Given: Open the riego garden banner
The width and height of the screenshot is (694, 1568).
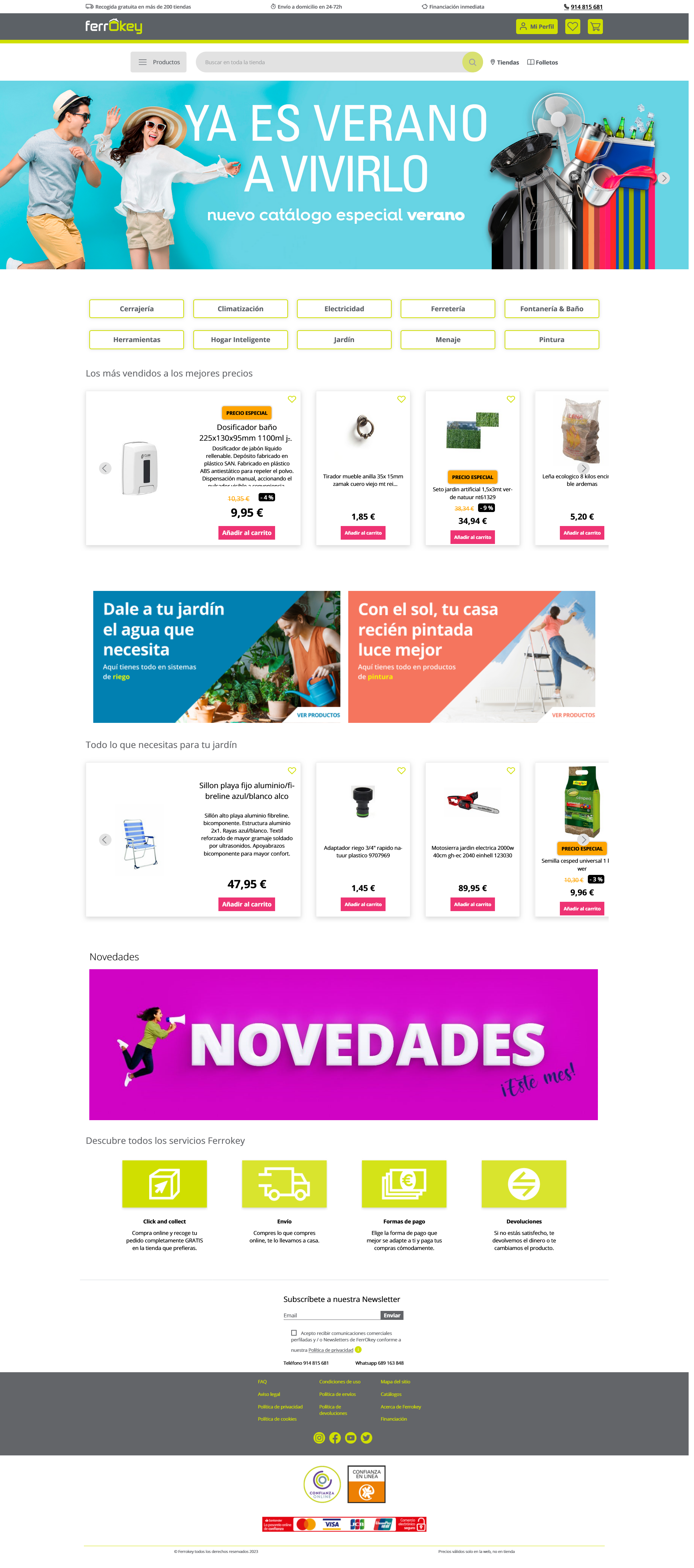Looking at the screenshot, I should pos(216,656).
